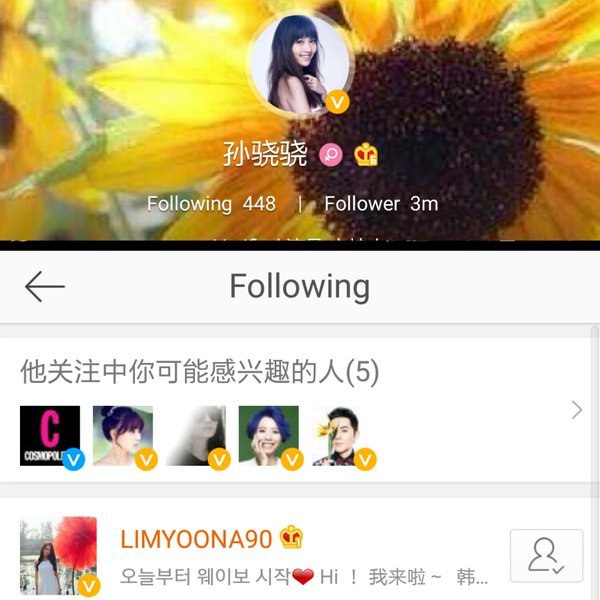
Task: Go back using the arrow icon
Action: (x=45, y=287)
